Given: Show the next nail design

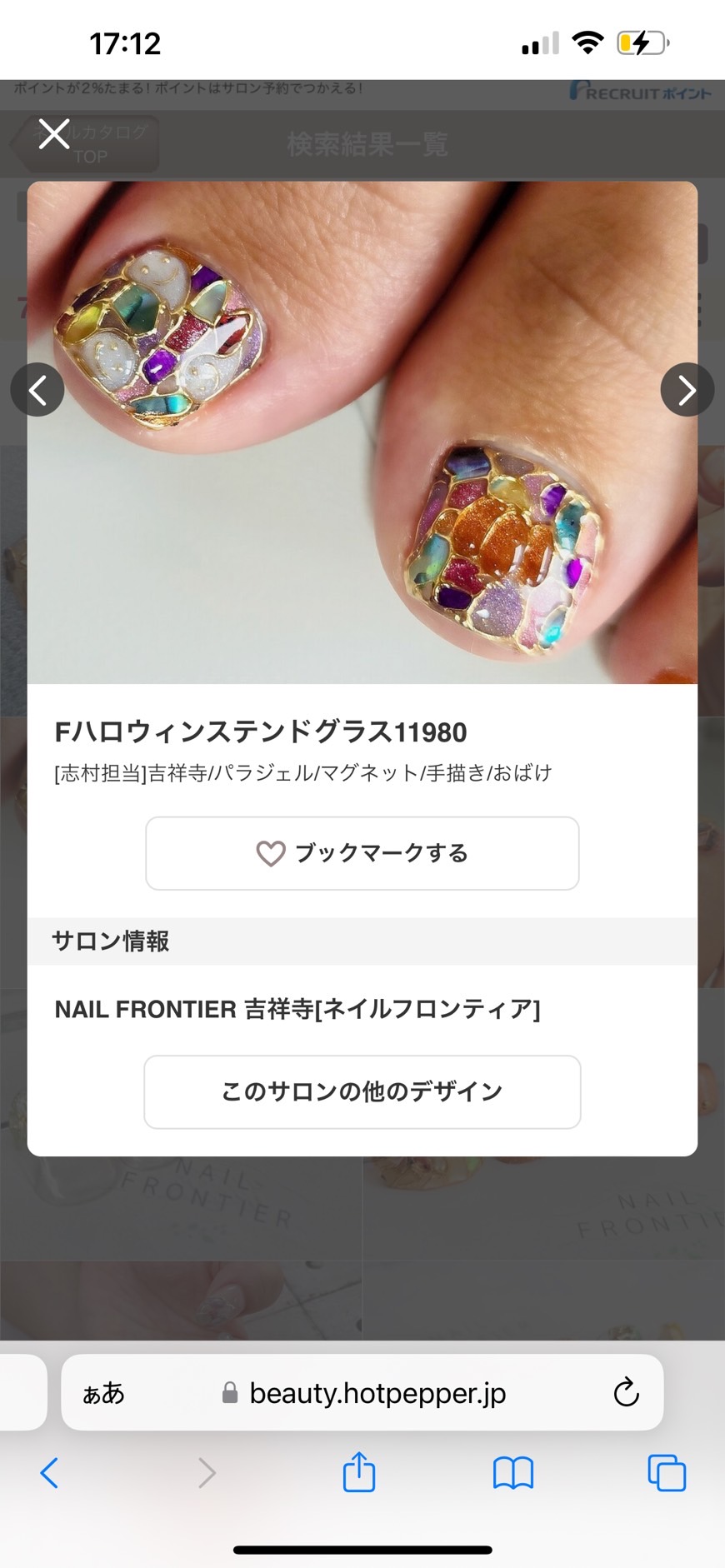Looking at the screenshot, I should [687, 390].
